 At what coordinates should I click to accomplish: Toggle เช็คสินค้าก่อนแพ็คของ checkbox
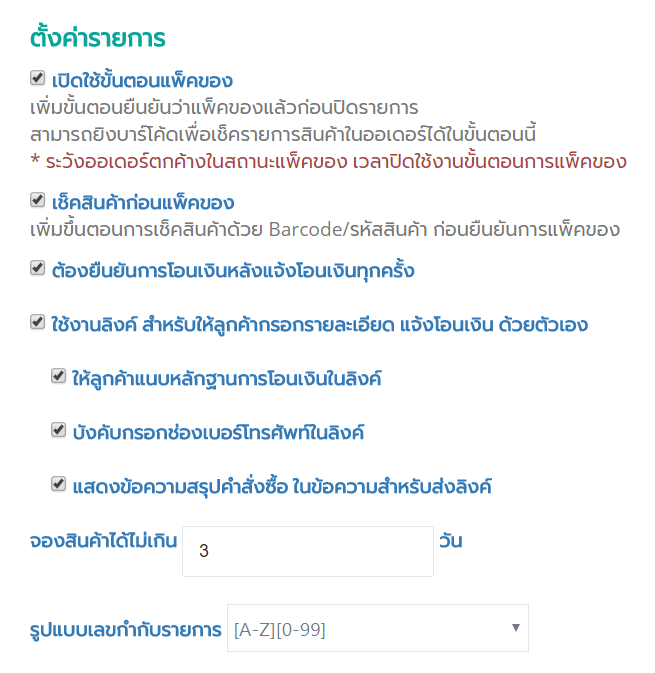click(37, 201)
